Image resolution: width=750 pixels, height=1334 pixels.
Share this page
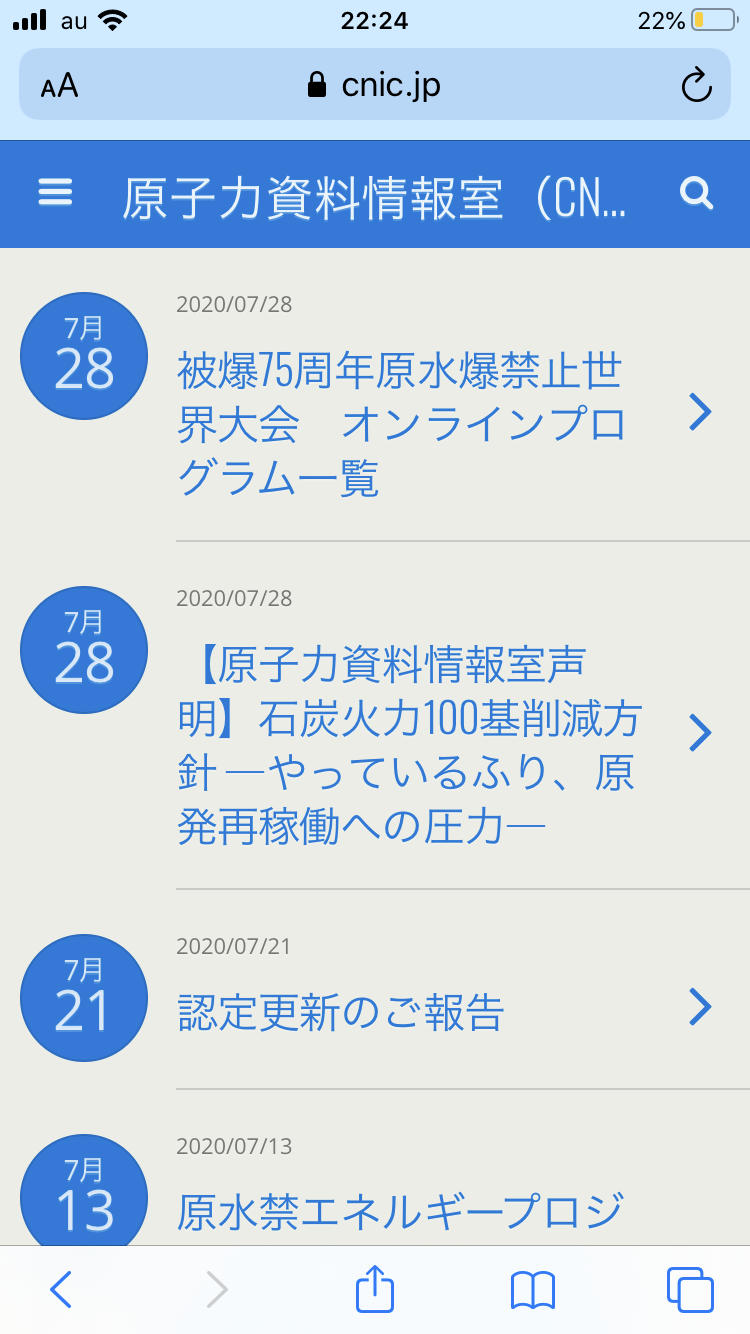pyautogui.click(x=375, y=1289)
